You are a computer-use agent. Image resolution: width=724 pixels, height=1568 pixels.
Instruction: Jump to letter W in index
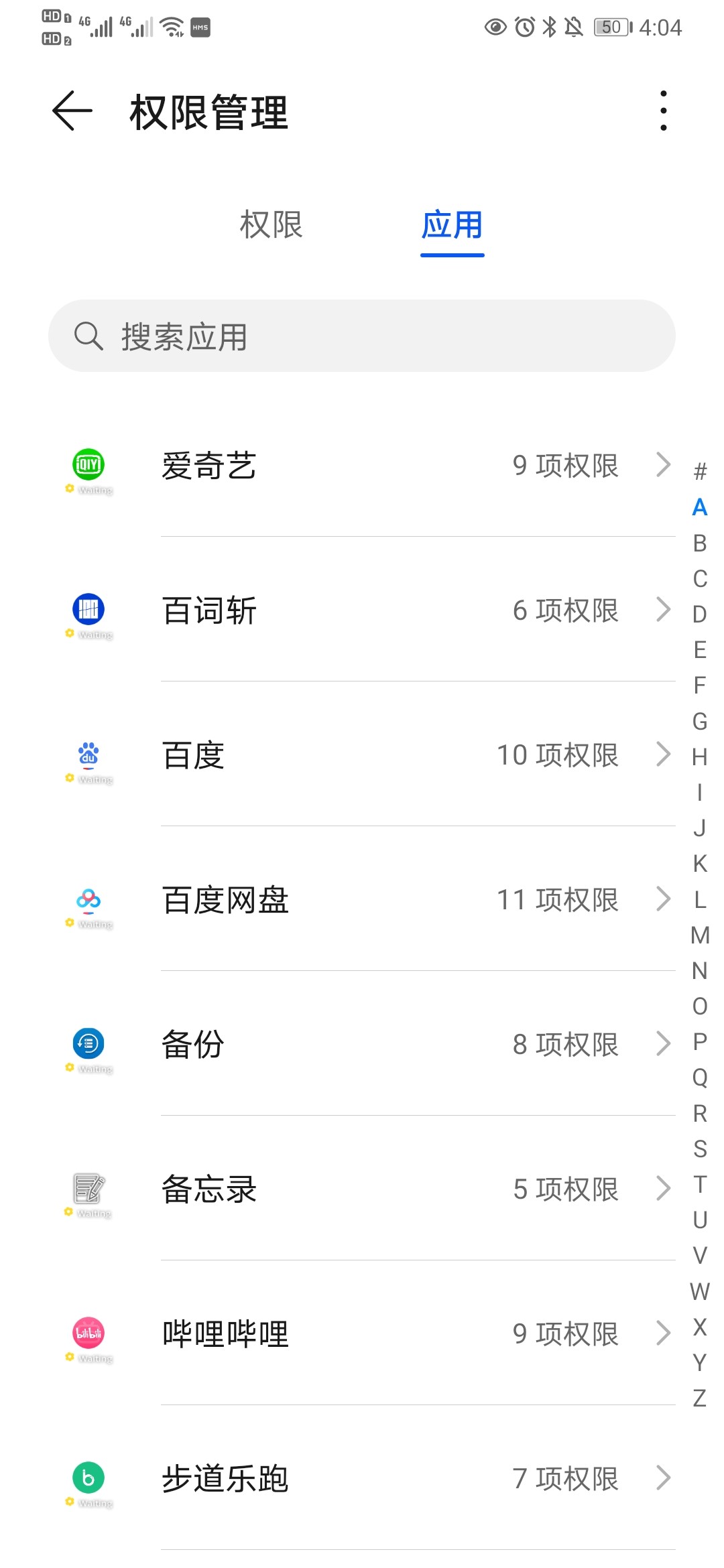coord(700,1291)
